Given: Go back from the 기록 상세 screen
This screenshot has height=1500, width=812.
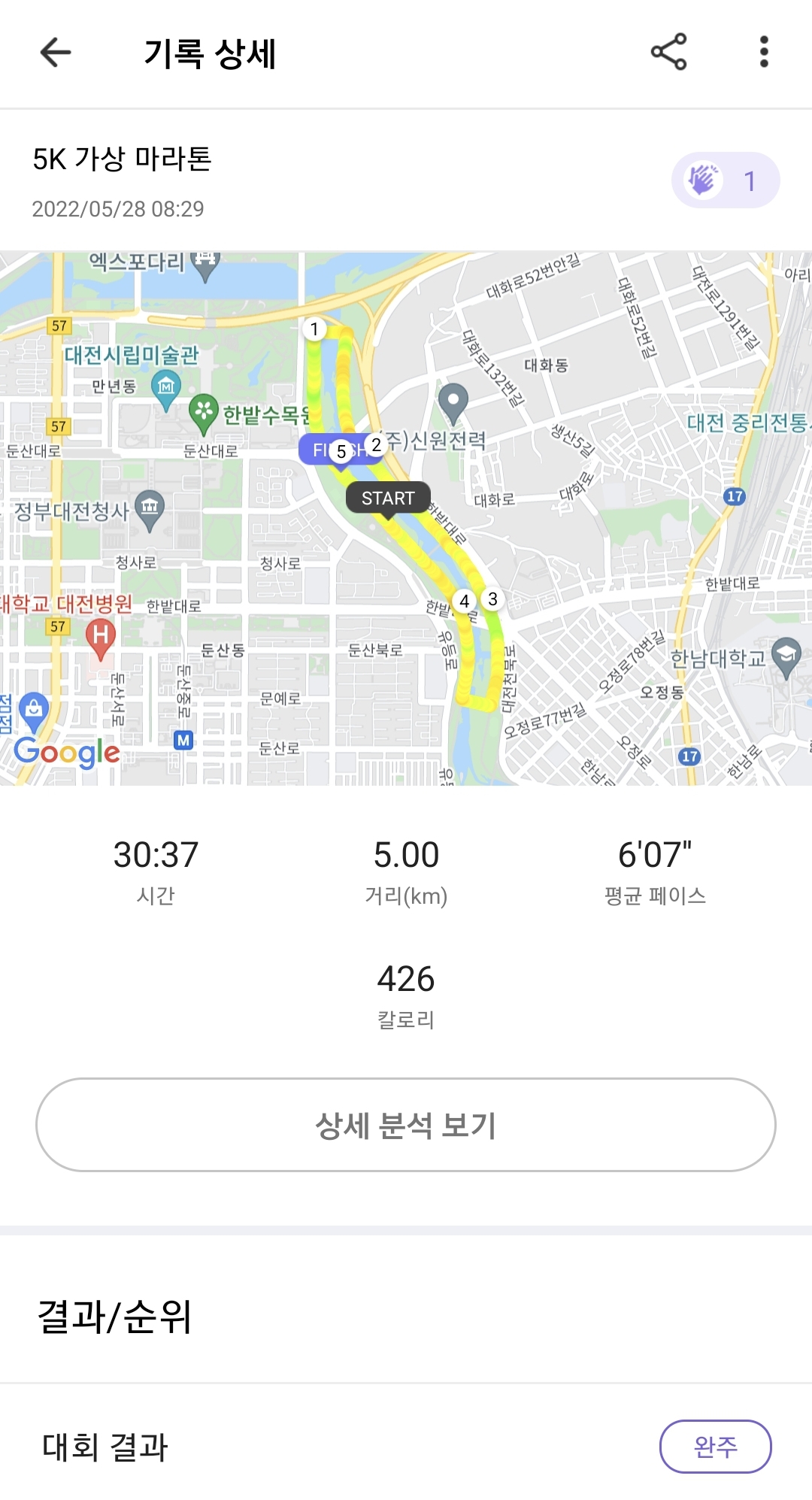Looking at the screenshot, I should (x=56, y=53).
